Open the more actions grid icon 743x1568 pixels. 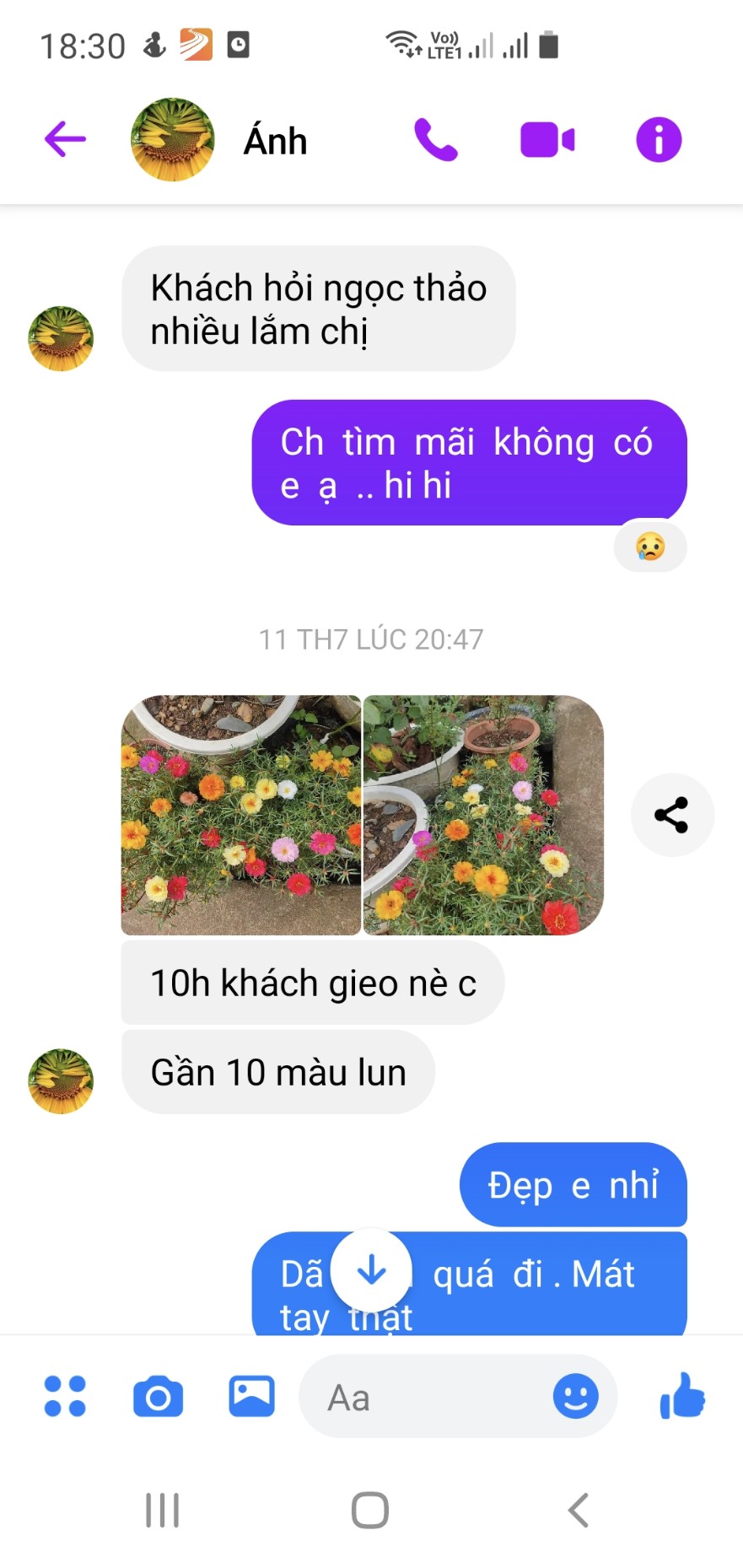pyautogui.click(x=65, y=1396)
